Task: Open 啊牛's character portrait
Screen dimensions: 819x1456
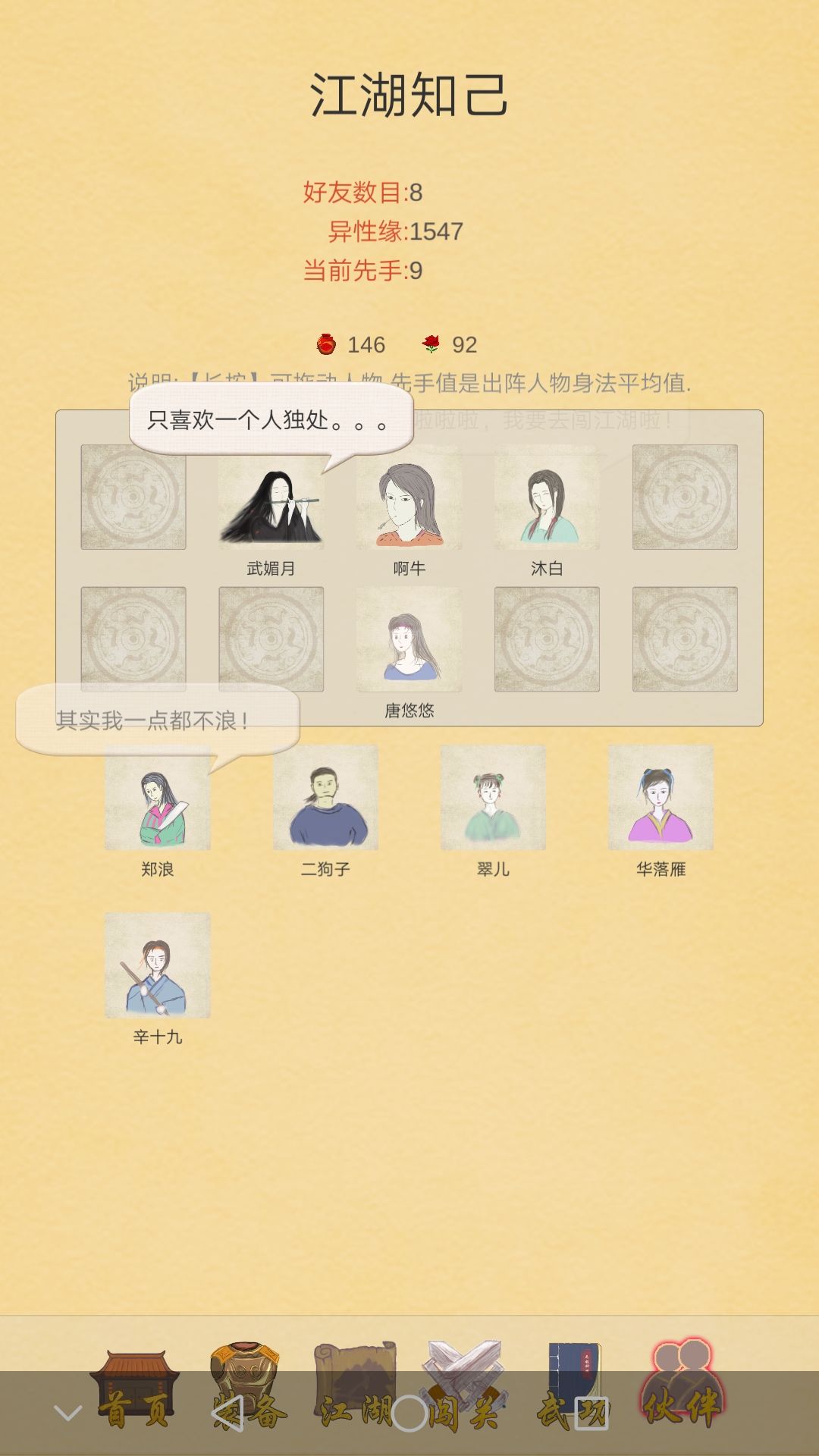Action: tap(409, 497)
